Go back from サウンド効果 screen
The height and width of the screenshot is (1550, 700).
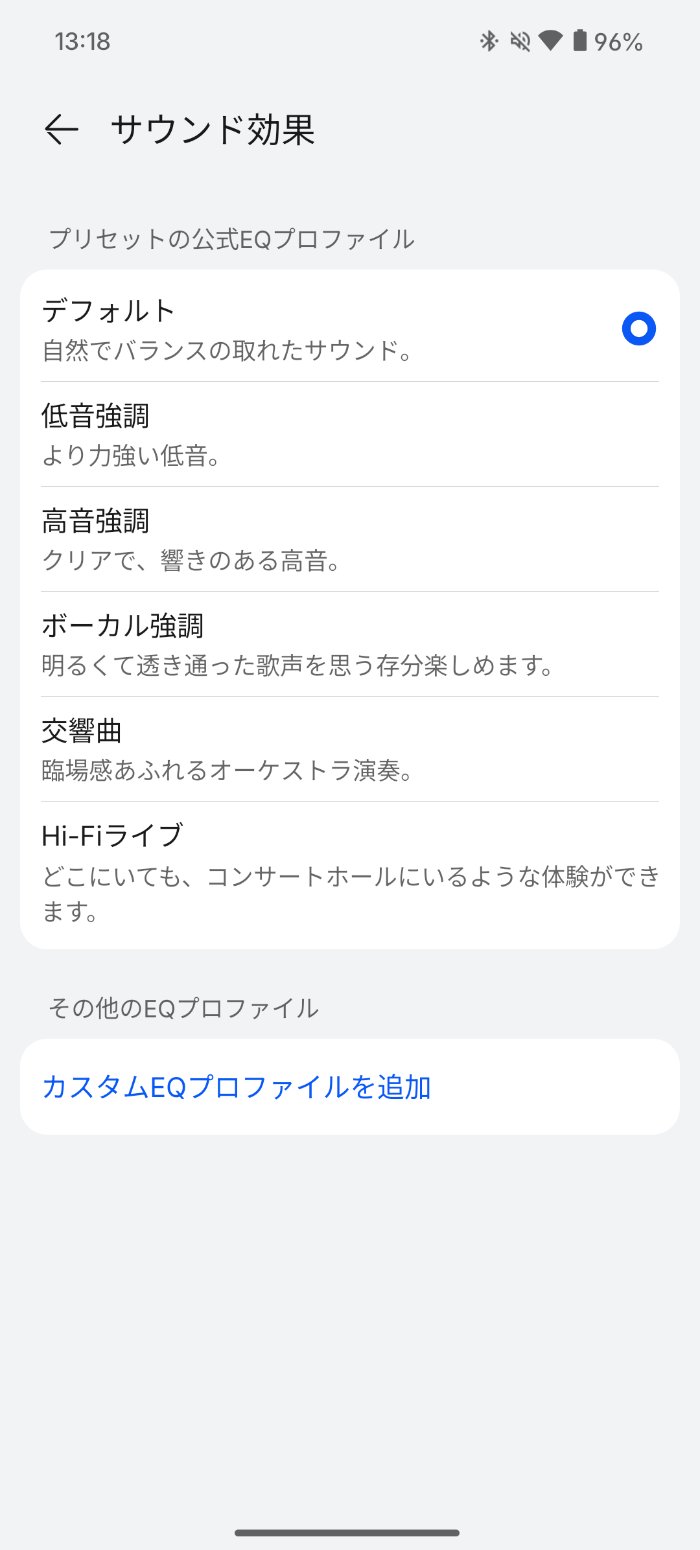click(61, 130)
